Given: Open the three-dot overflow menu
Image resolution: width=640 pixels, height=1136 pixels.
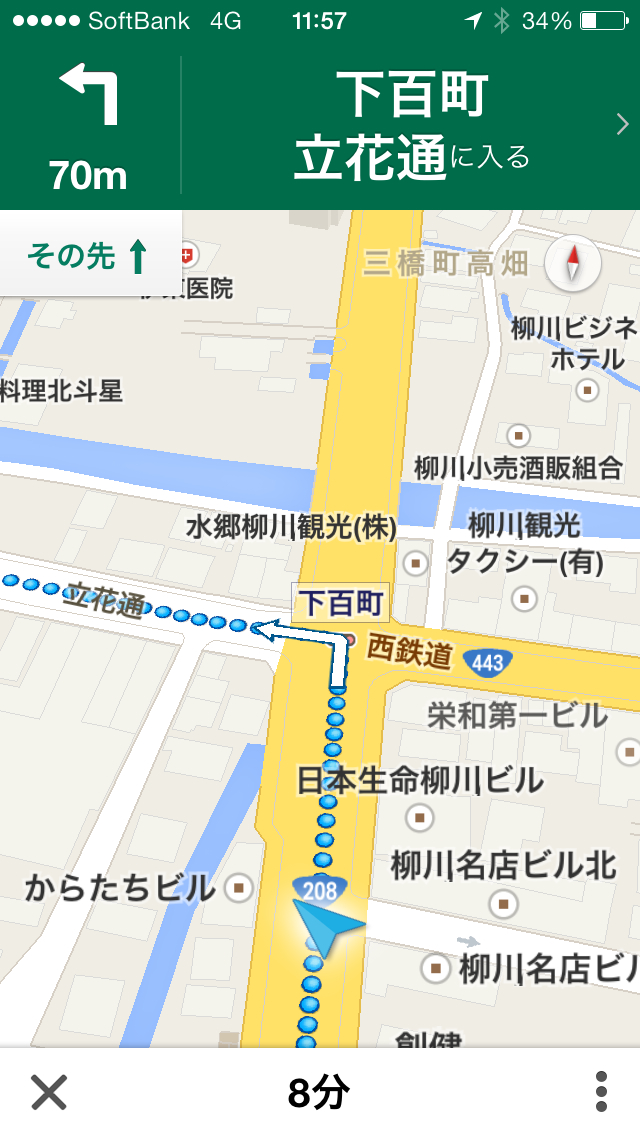Looking at the screenshot, I should point(601,1092).
